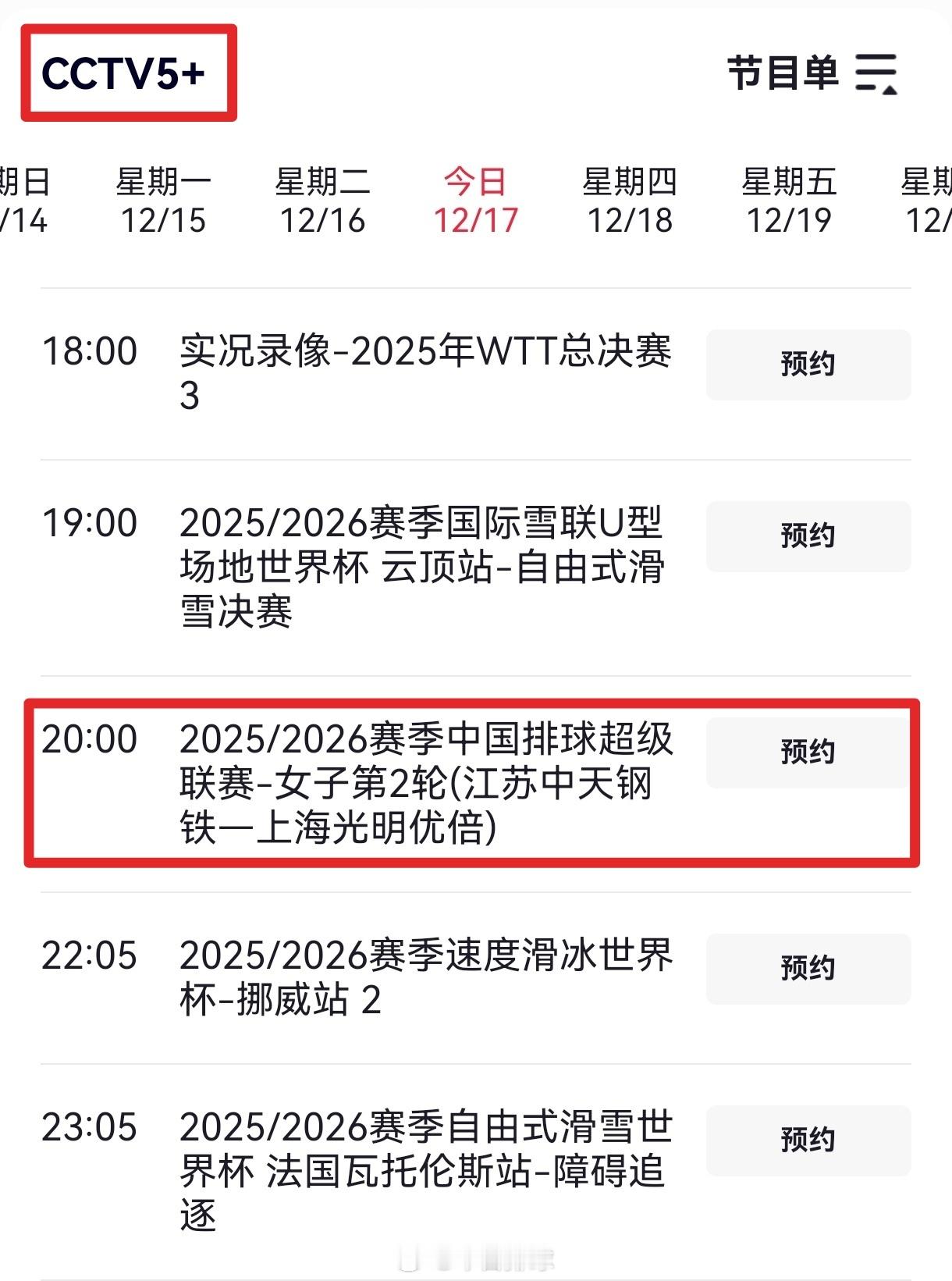Image resolution: width=952 pixels, height=1281 pixels.
Task: Reserve the 23:05 自由式滑雪世界杯 program
Action: click(808, 1141)
